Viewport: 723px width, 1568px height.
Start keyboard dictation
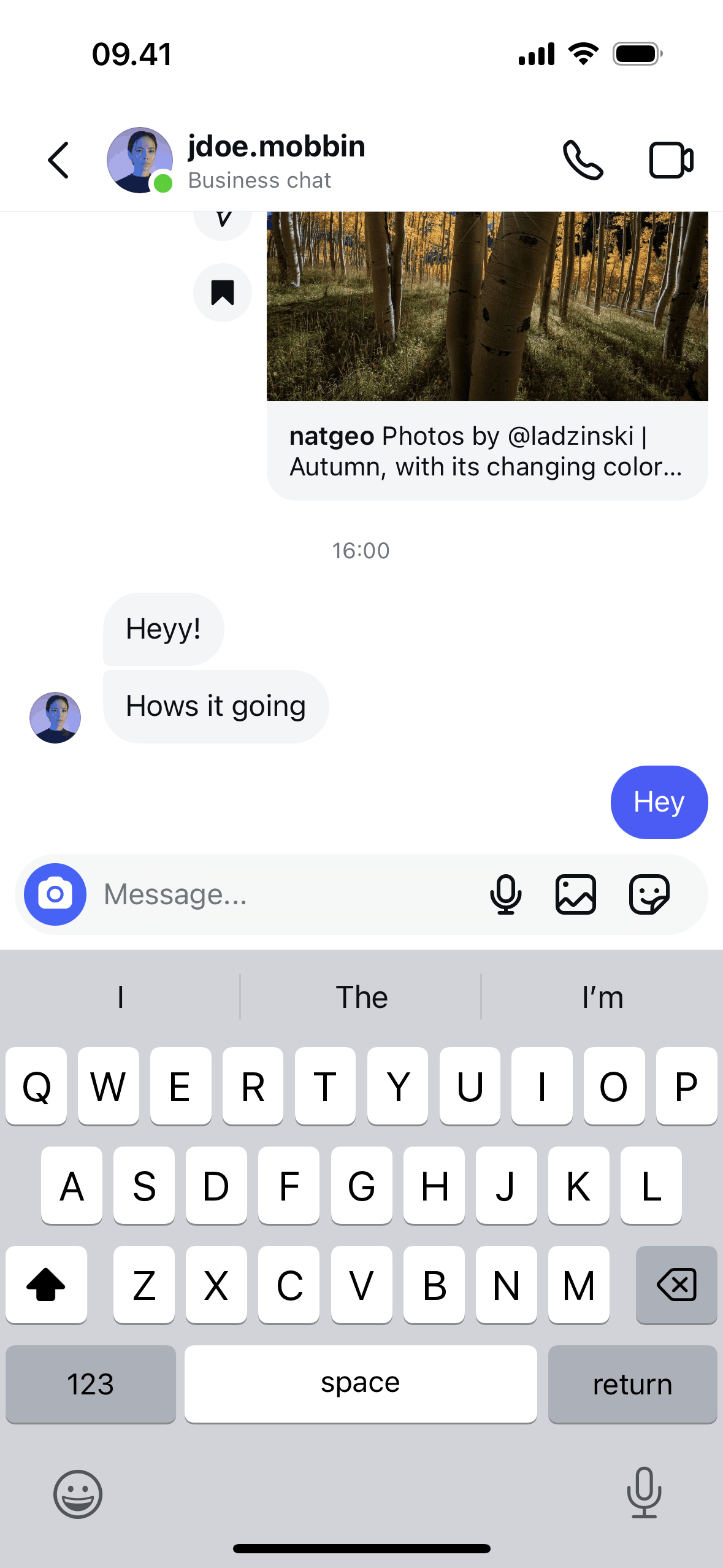tap(644, 1493)
